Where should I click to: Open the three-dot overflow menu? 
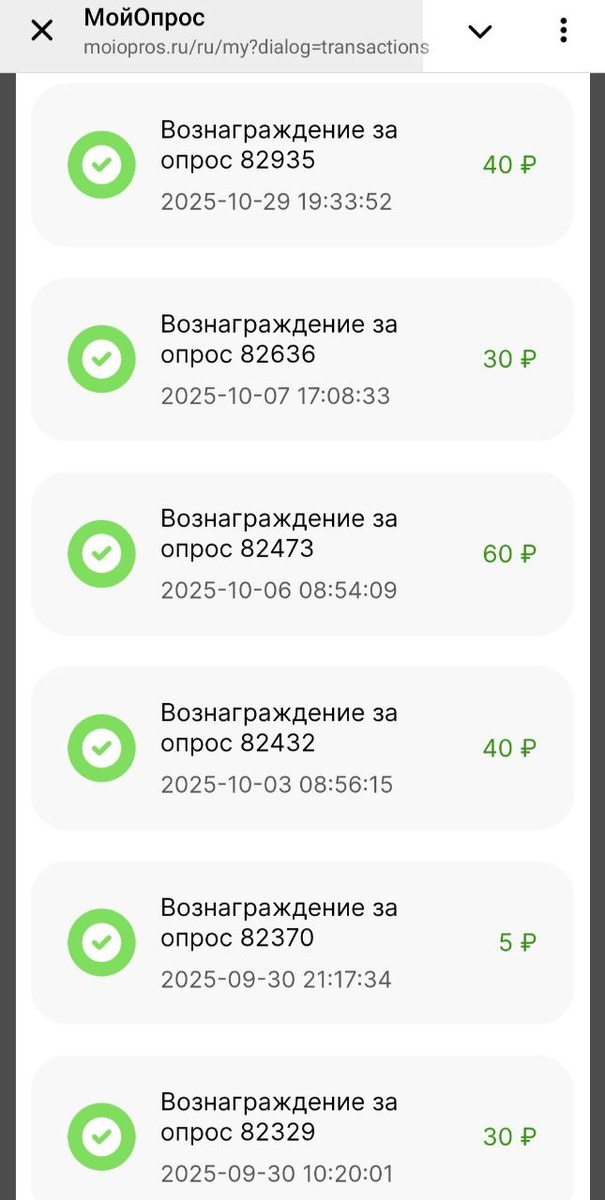564,31
